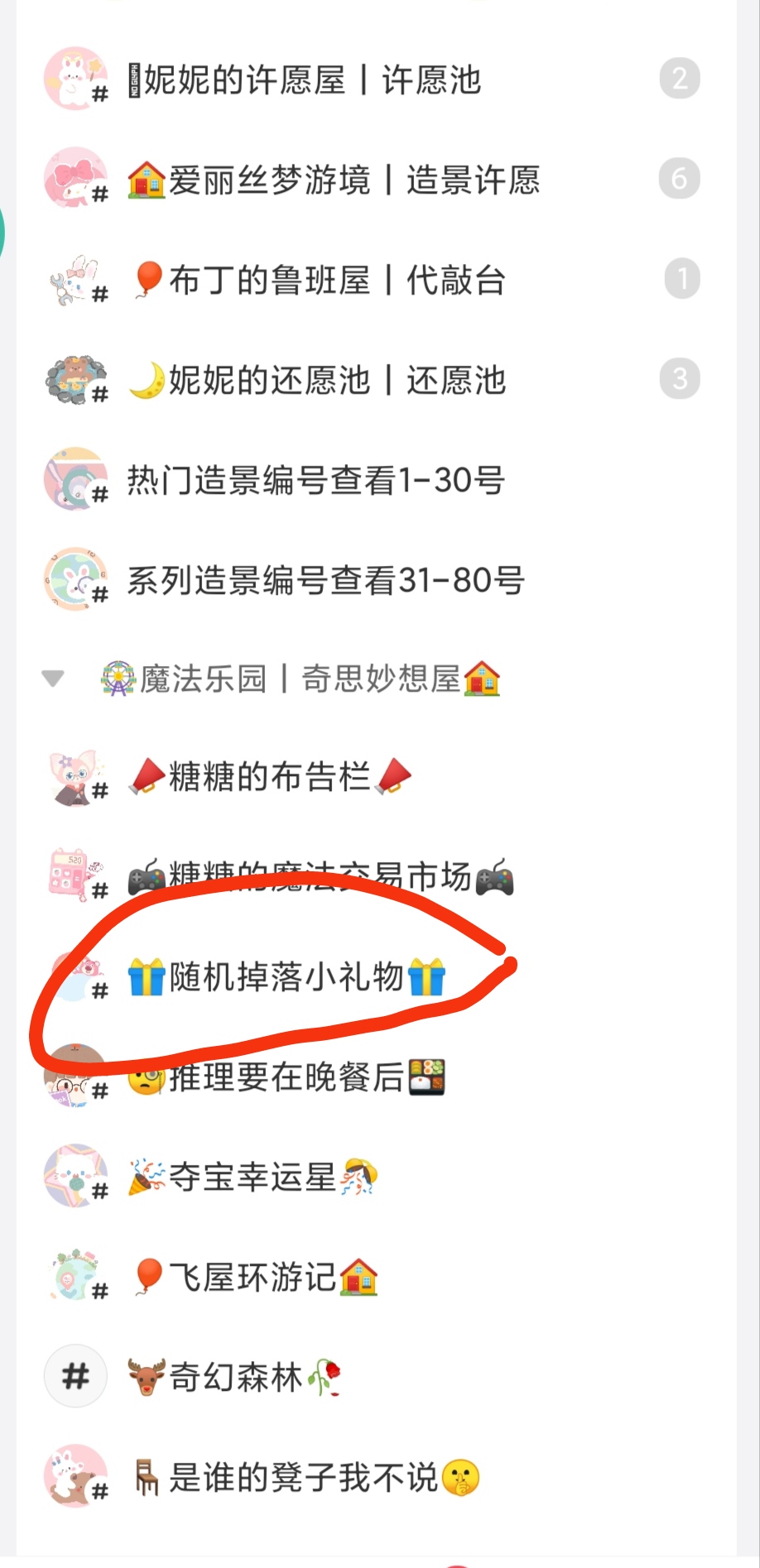
Task: Collapse the 魔法乐园丨奇思妙想屋 category
Action: 53,679
